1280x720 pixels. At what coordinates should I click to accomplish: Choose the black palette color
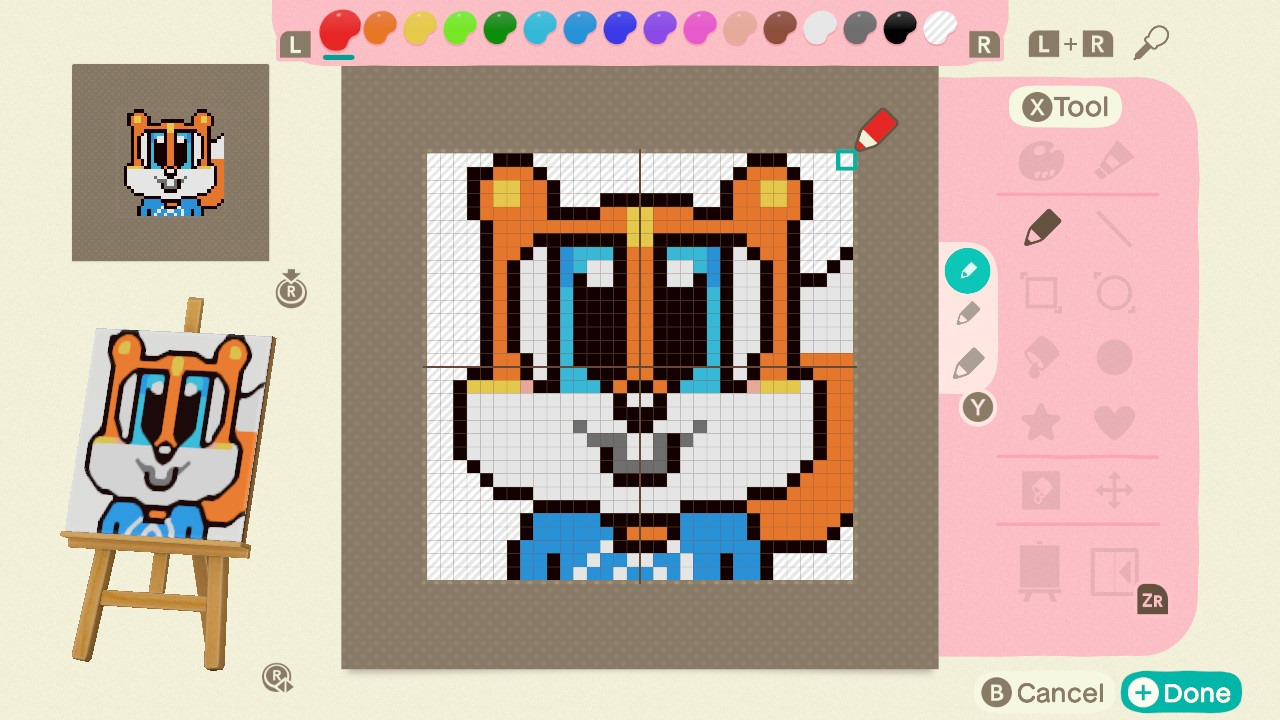click(x=900, y=28)
